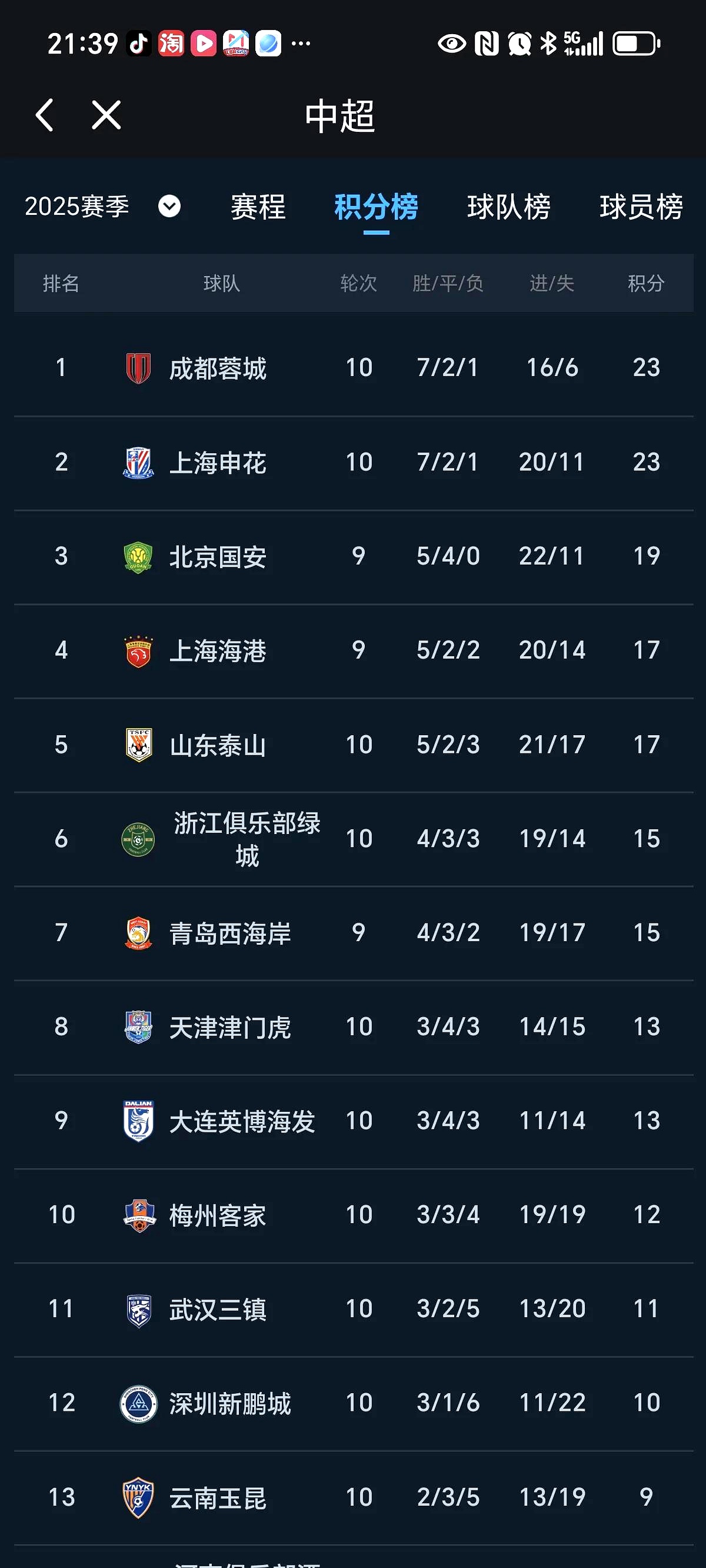Viewport: 706px width, 1568px height.
Task: Tap the battery level indicator
Action: point(635,42)
